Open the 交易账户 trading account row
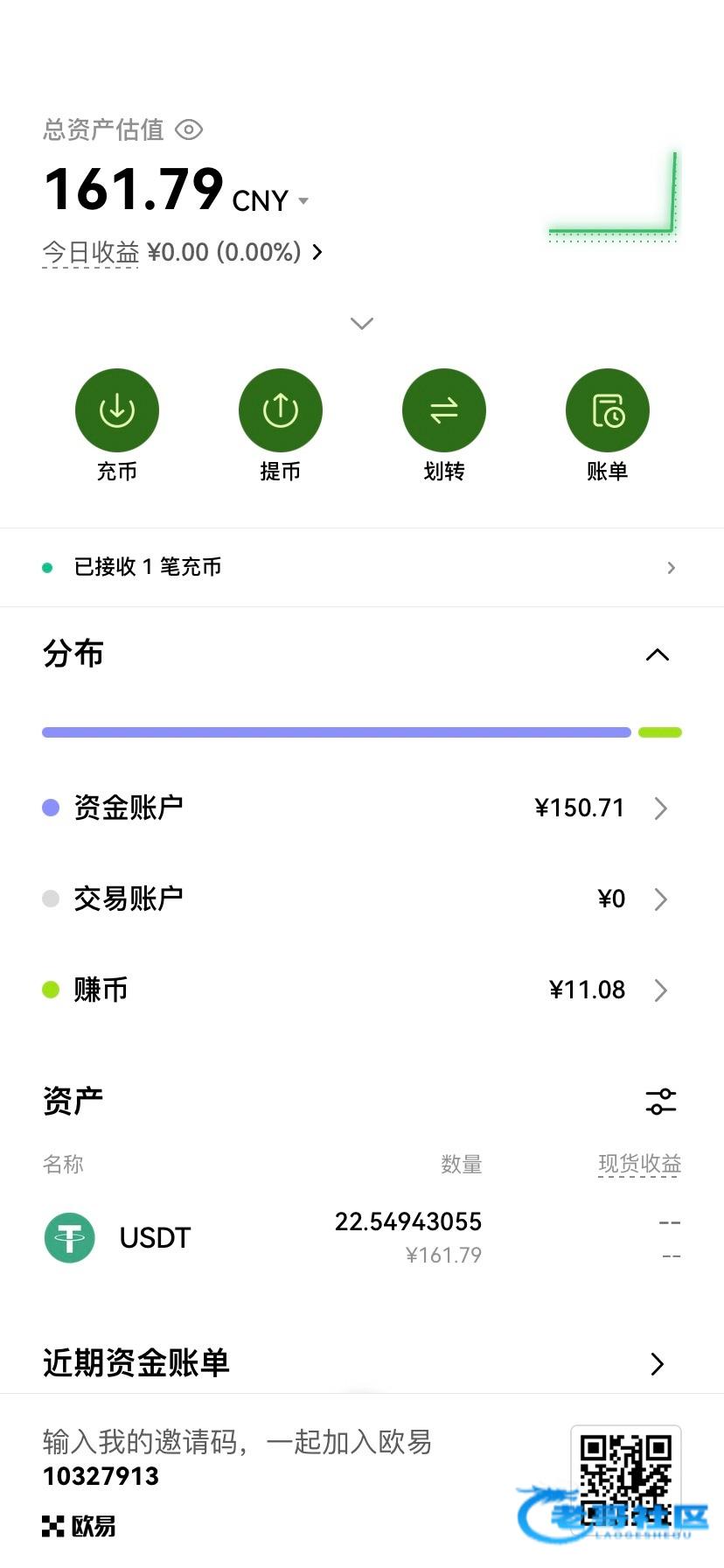 pos(362,899)
